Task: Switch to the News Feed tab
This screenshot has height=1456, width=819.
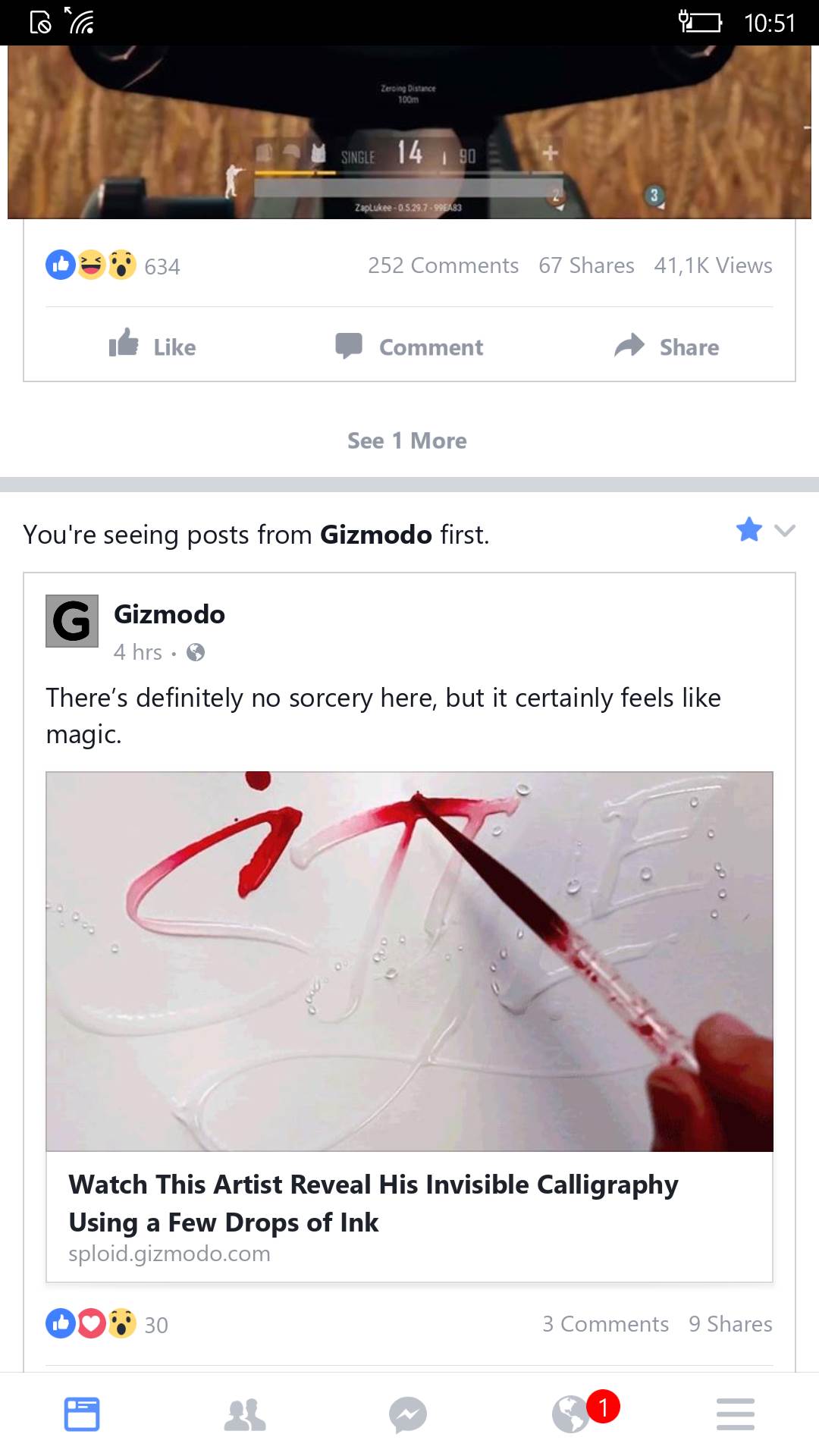Action: click(x=82, y=1414)
